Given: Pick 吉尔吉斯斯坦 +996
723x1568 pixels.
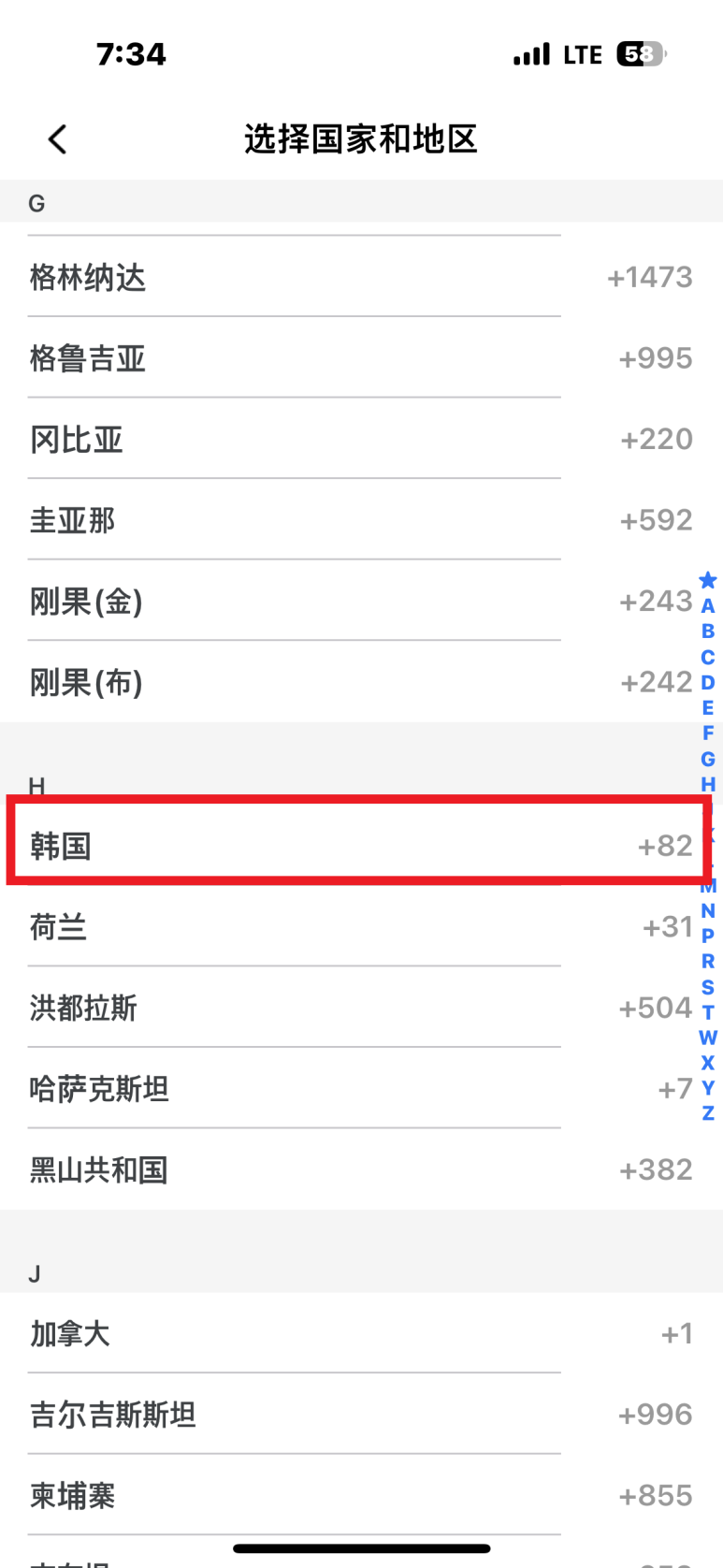Looking at the screenshot, I should 361,1415.
